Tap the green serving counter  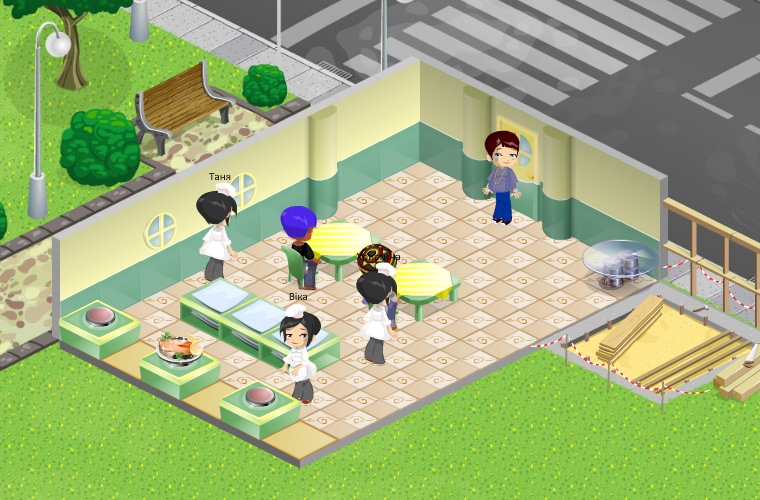(x=259, y=323)
